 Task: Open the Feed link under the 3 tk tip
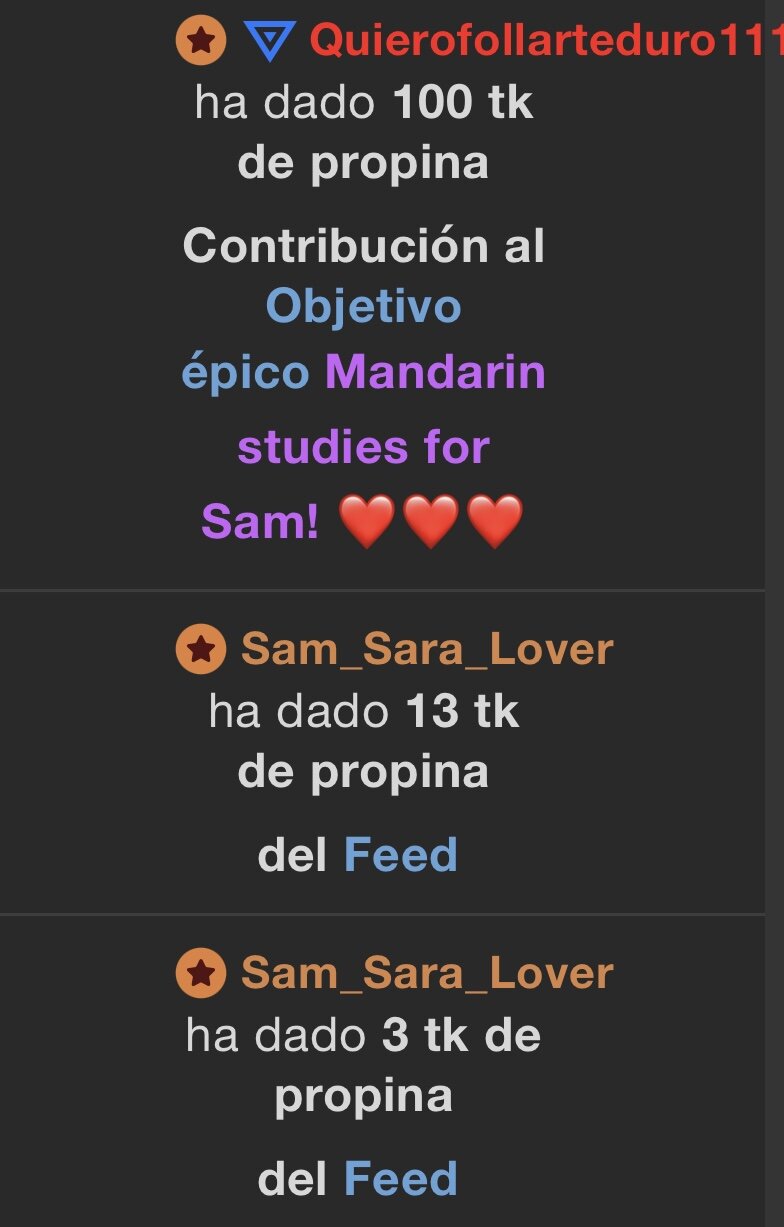(x=400, y=1179)
